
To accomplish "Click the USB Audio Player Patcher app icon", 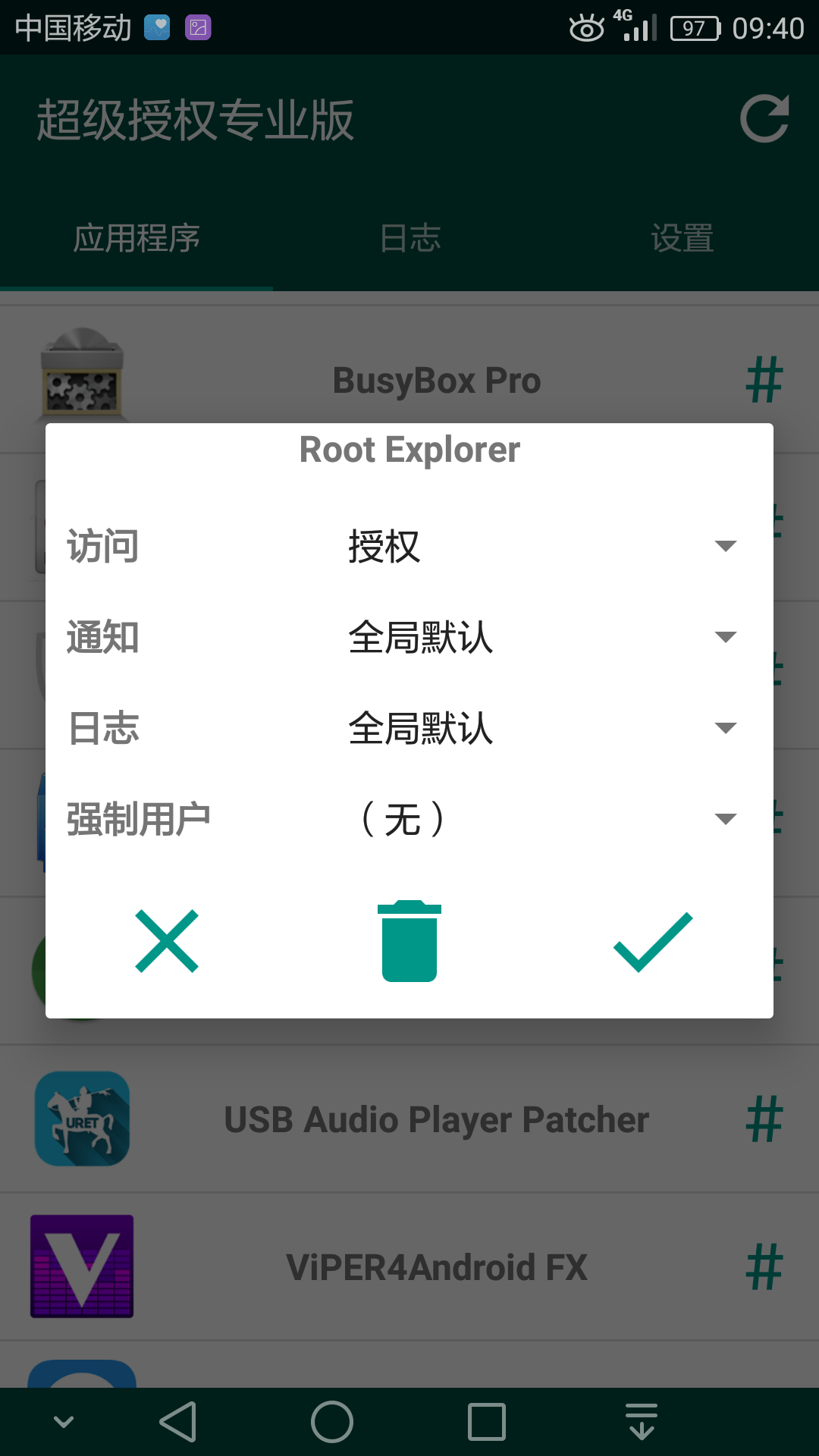I will 81,1119.
